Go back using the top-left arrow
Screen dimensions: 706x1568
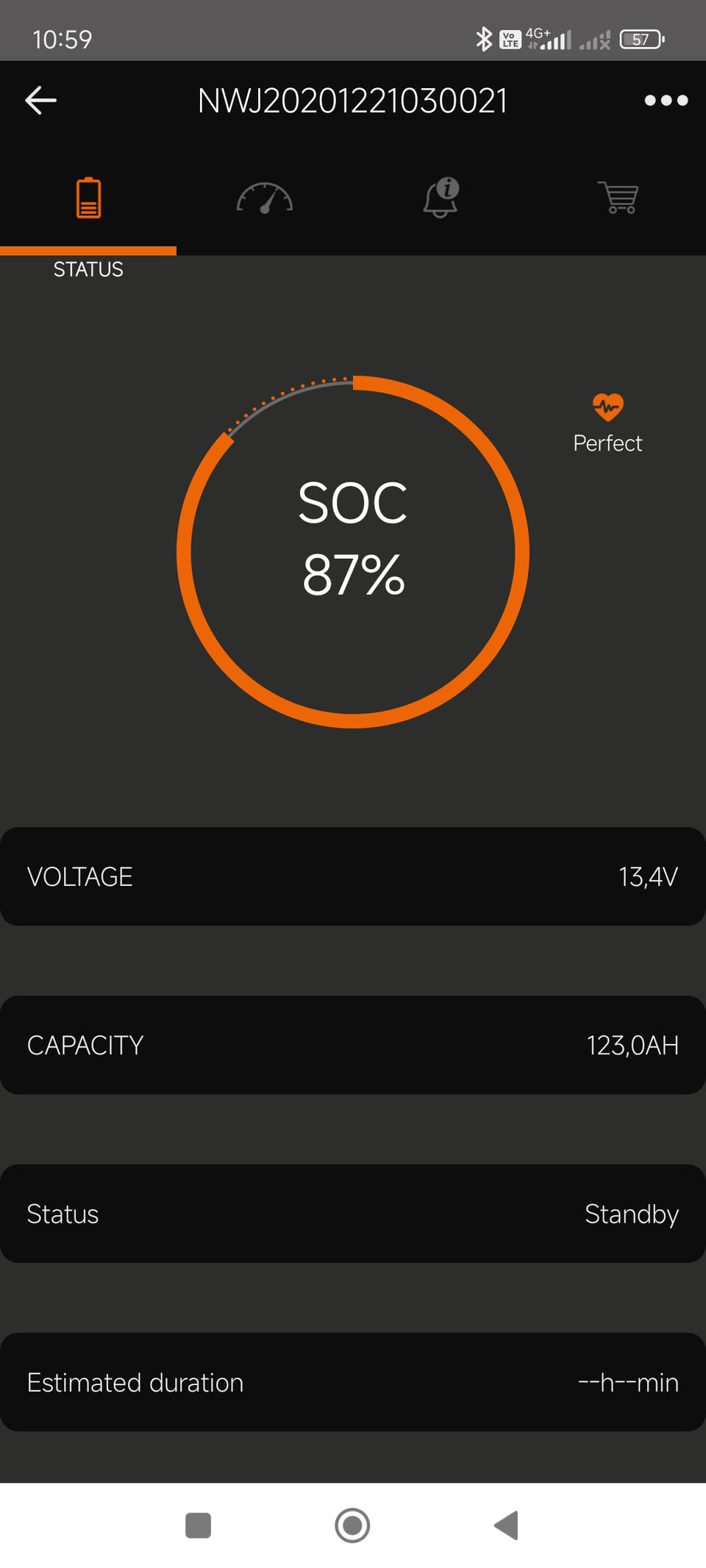pos(41,101)
